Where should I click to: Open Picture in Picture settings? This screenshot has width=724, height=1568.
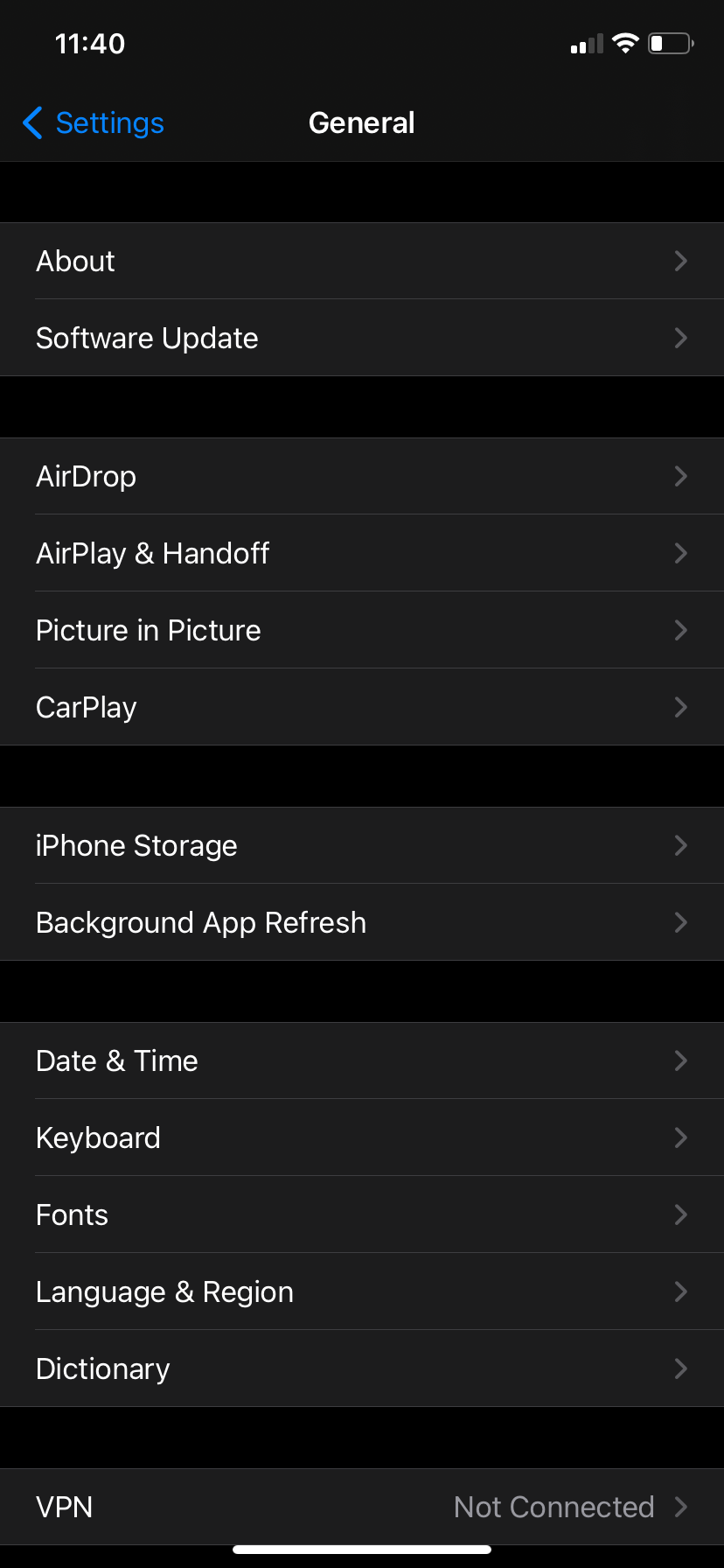coord(148,630)
